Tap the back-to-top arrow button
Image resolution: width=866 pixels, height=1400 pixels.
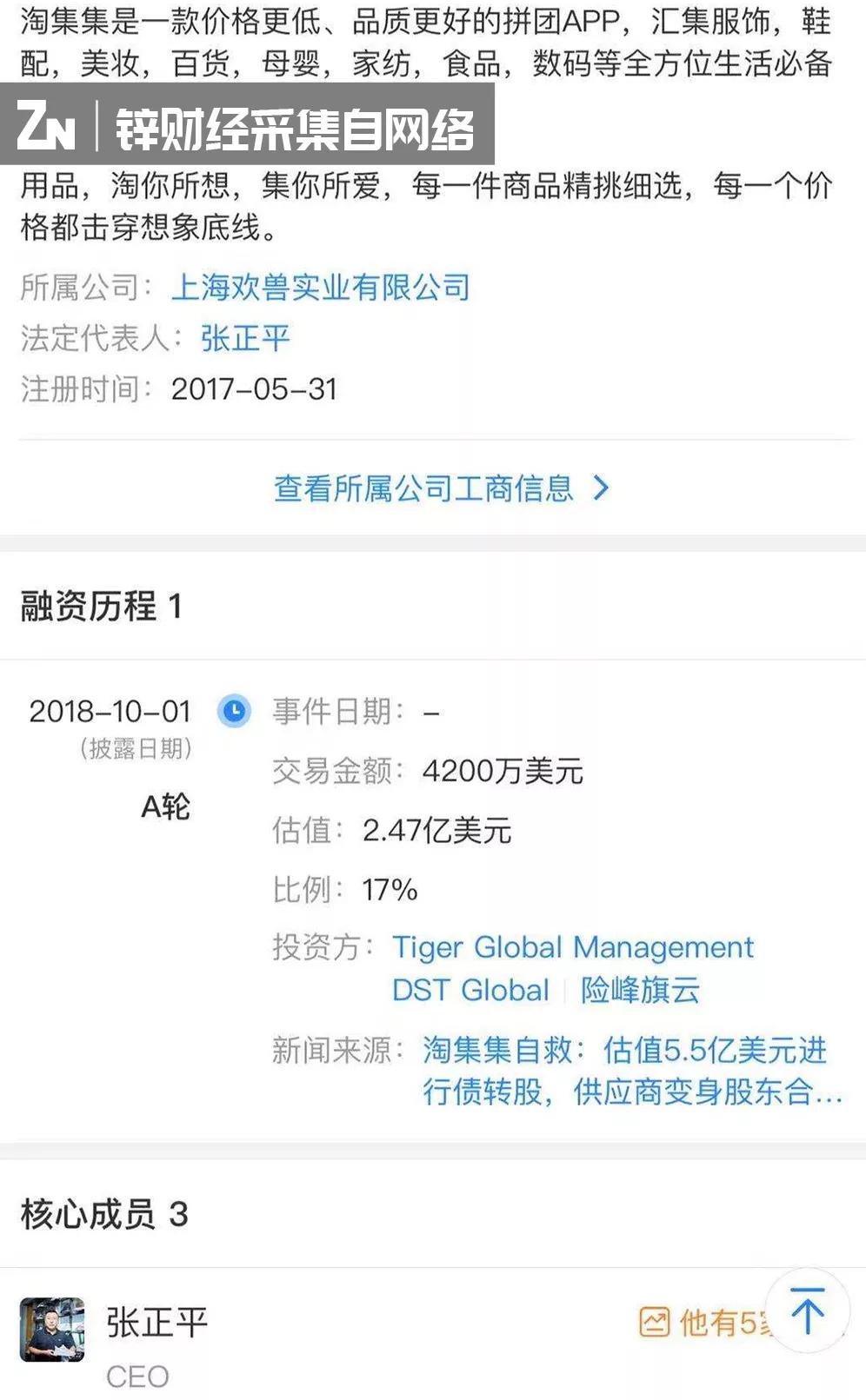click(x=807, y=1310)
